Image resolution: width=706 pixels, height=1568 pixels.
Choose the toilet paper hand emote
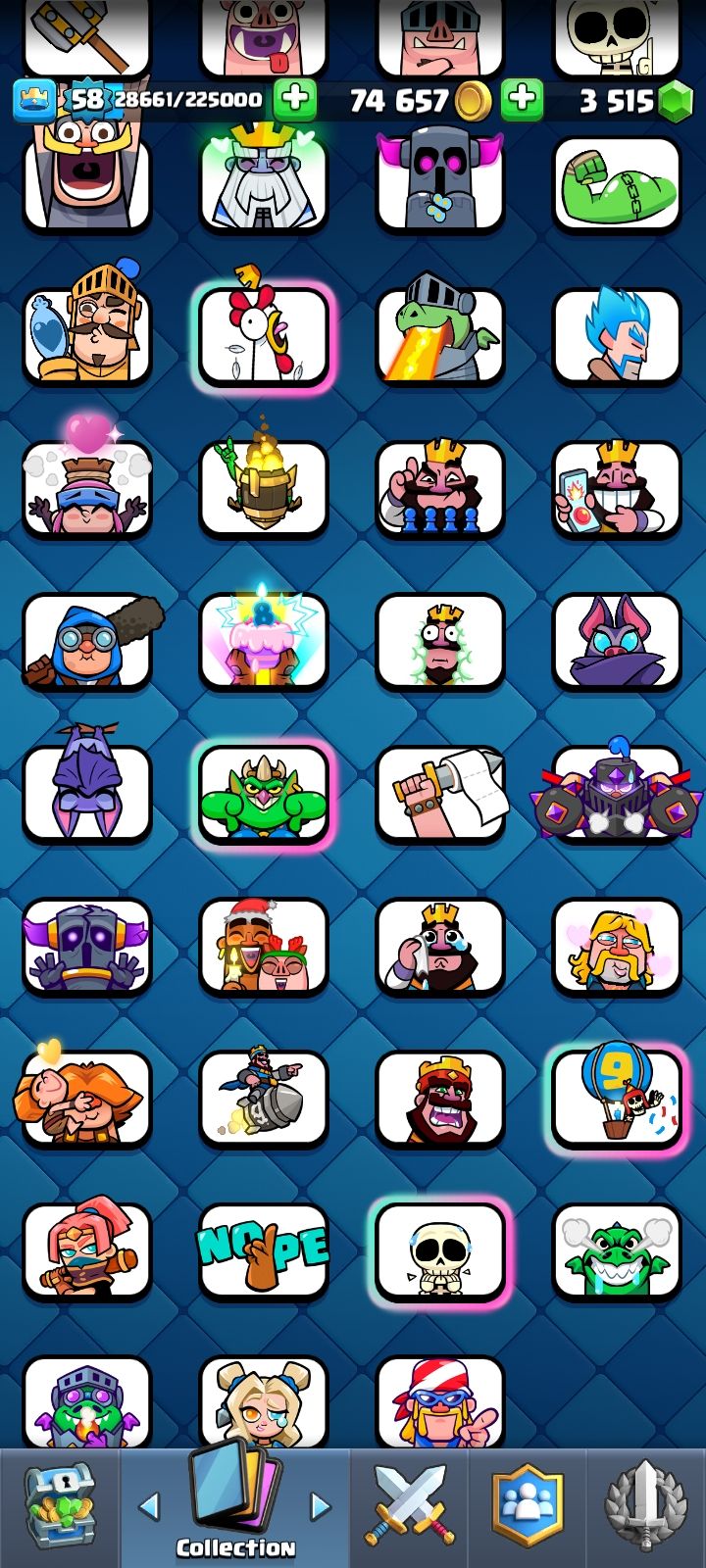pos(439,794)
